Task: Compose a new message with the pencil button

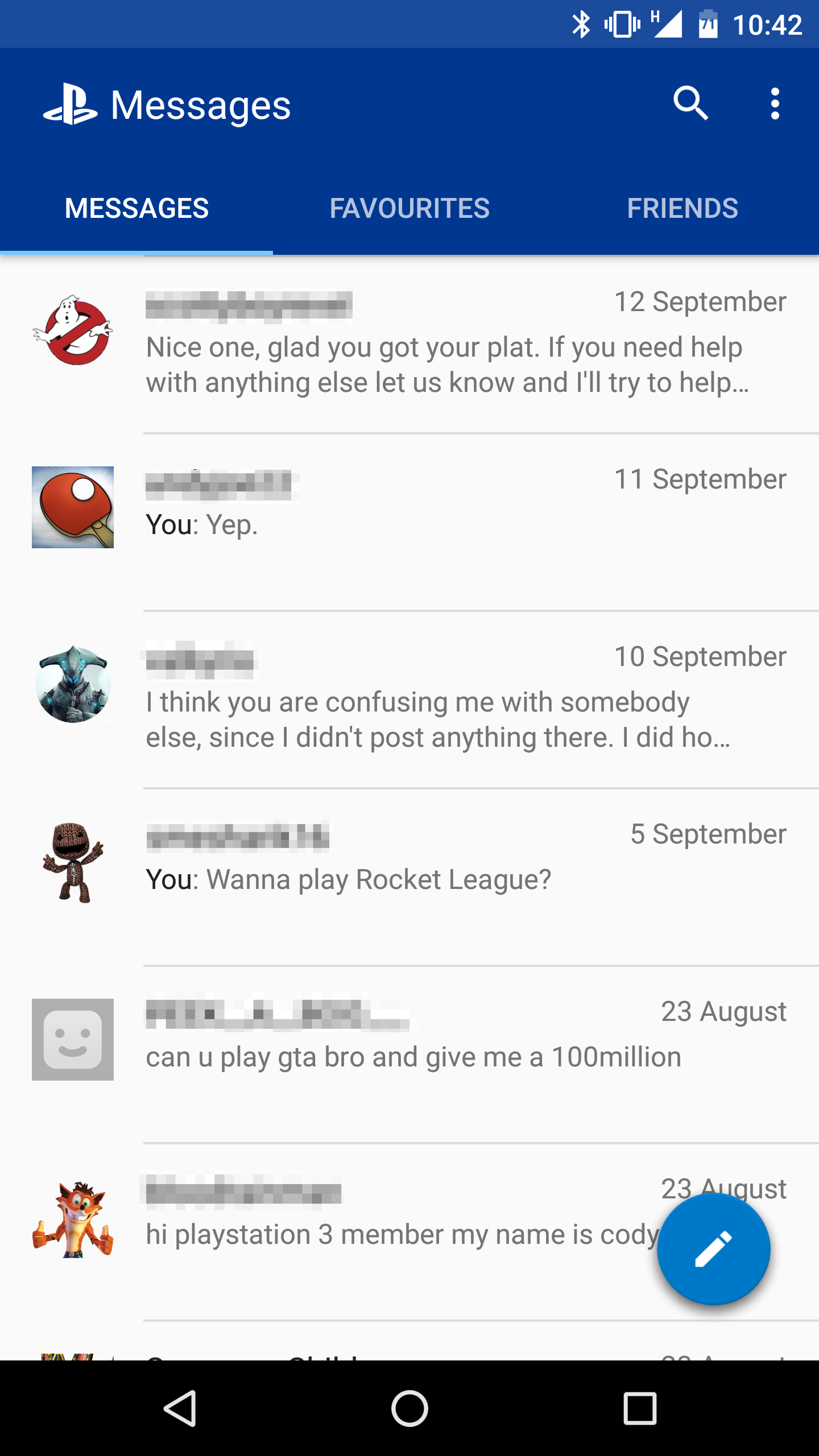Action: 713,1249
